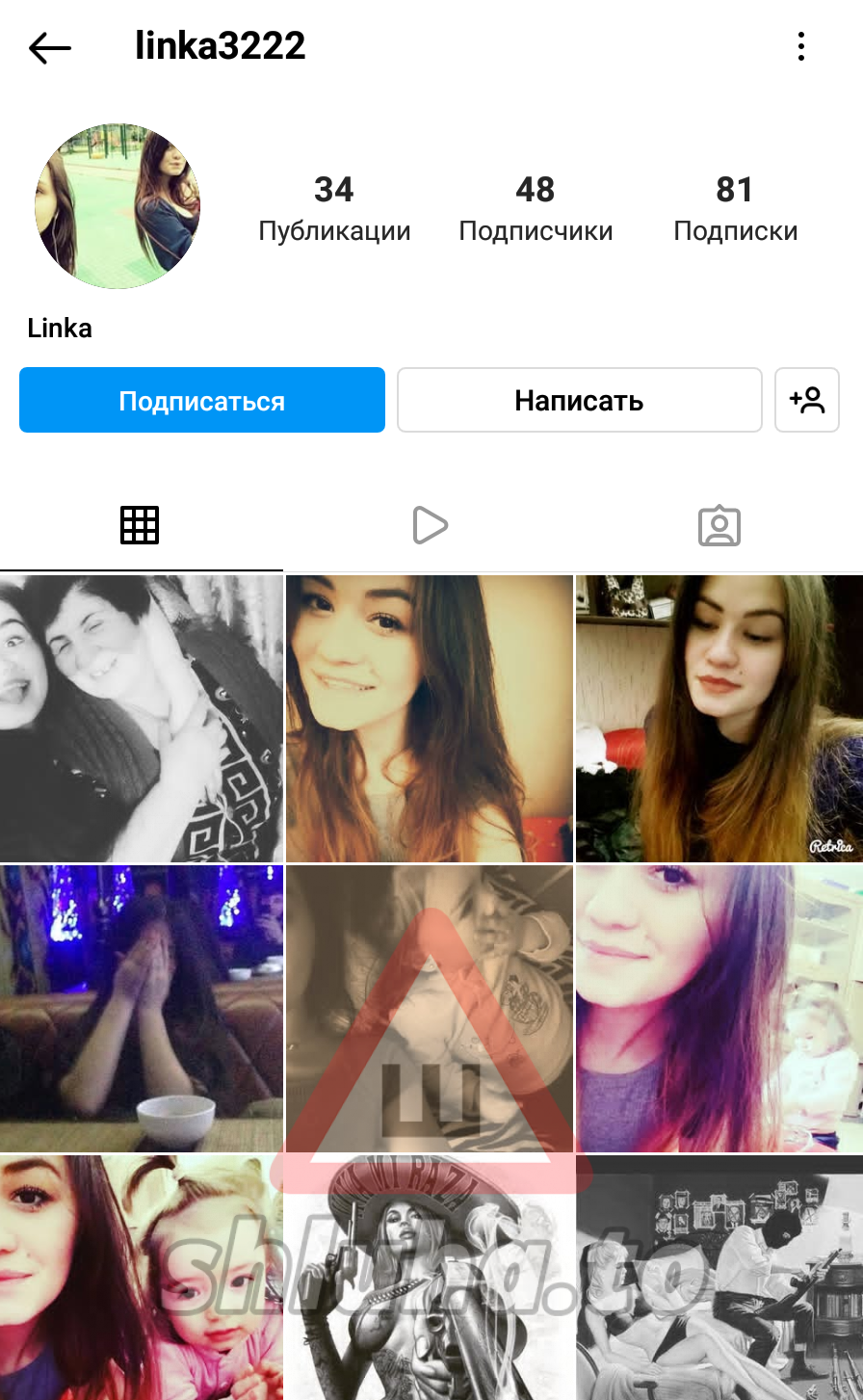The width and height of the screenshot is (863, 1400).
Task: Open Linka's profile picture
Action: [118, 206]
